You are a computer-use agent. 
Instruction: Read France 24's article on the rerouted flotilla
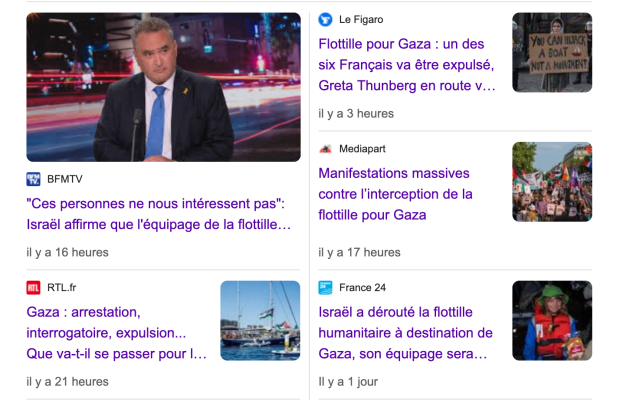click(405, 333)
